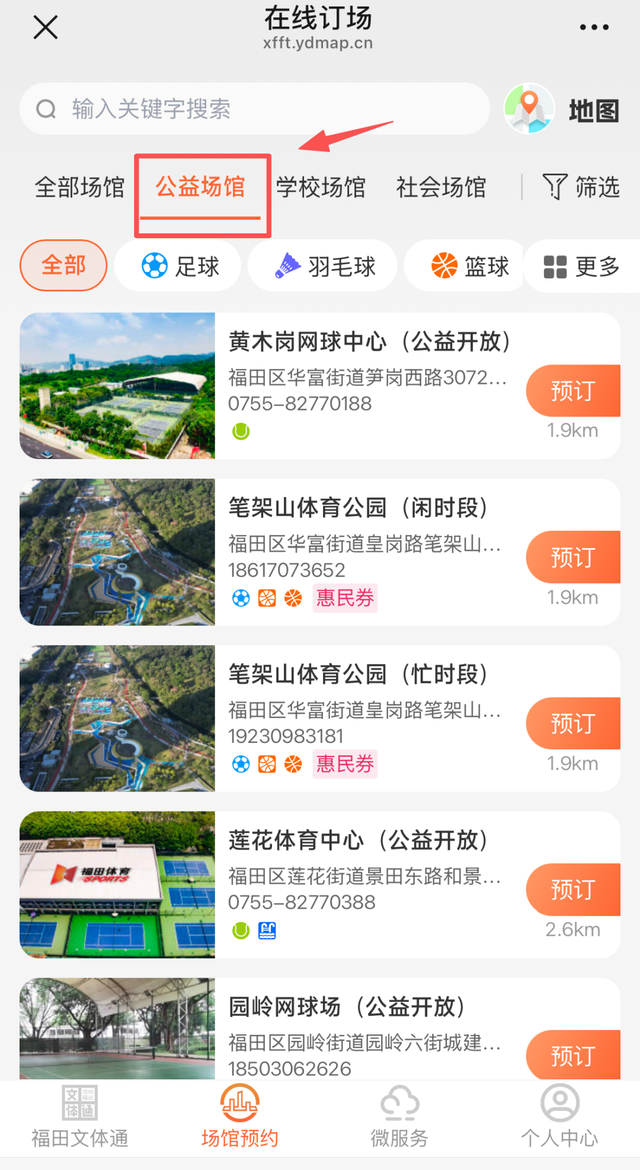Switch to 个人中心
Screen dimensions: 640x1170
(559, 1116)
